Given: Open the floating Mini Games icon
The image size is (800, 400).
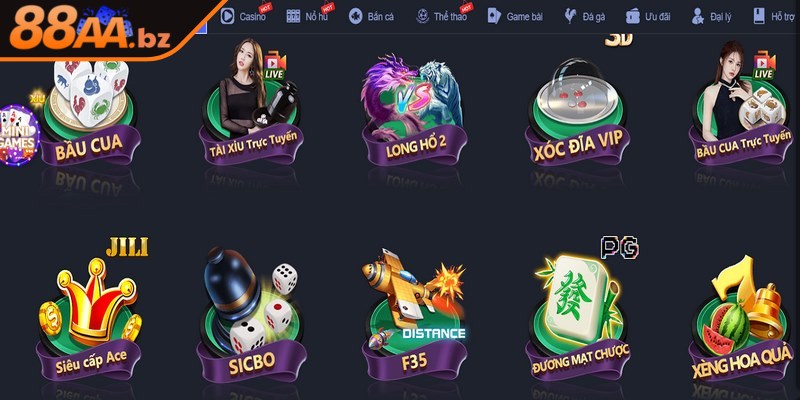Looking at the screenshot, I should coord(18,135).
